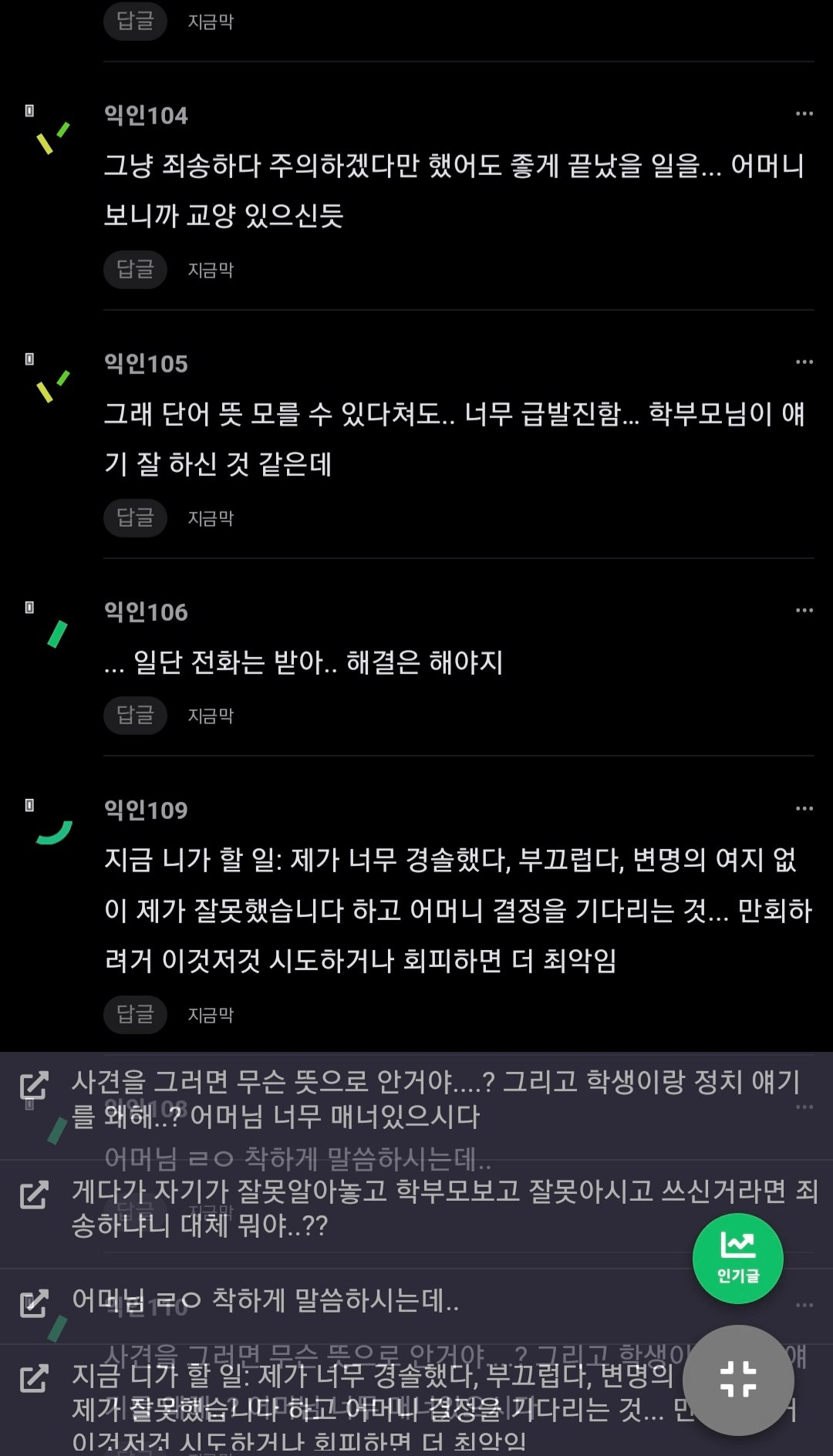Reply to 익인109's comment

click(x=135, y=1014)
